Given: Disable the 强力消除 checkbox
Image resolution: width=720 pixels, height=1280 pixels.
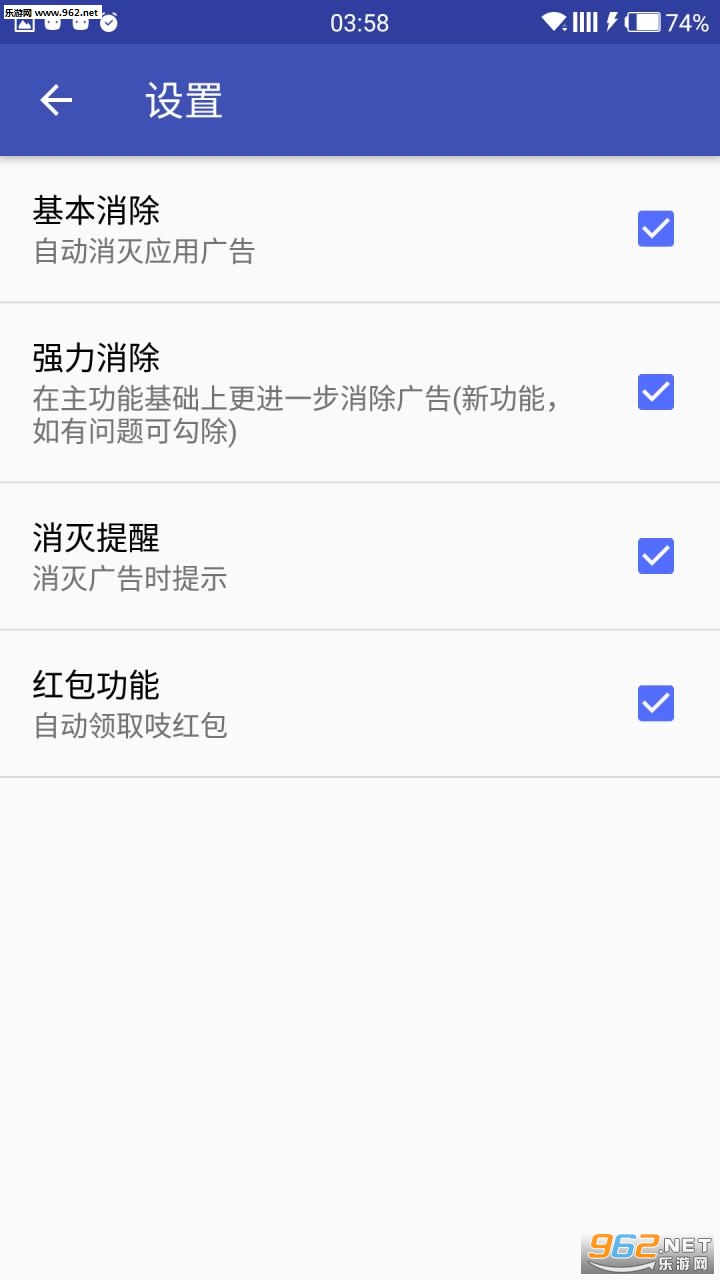Looking at the screenshot, I should coord(656,392).
